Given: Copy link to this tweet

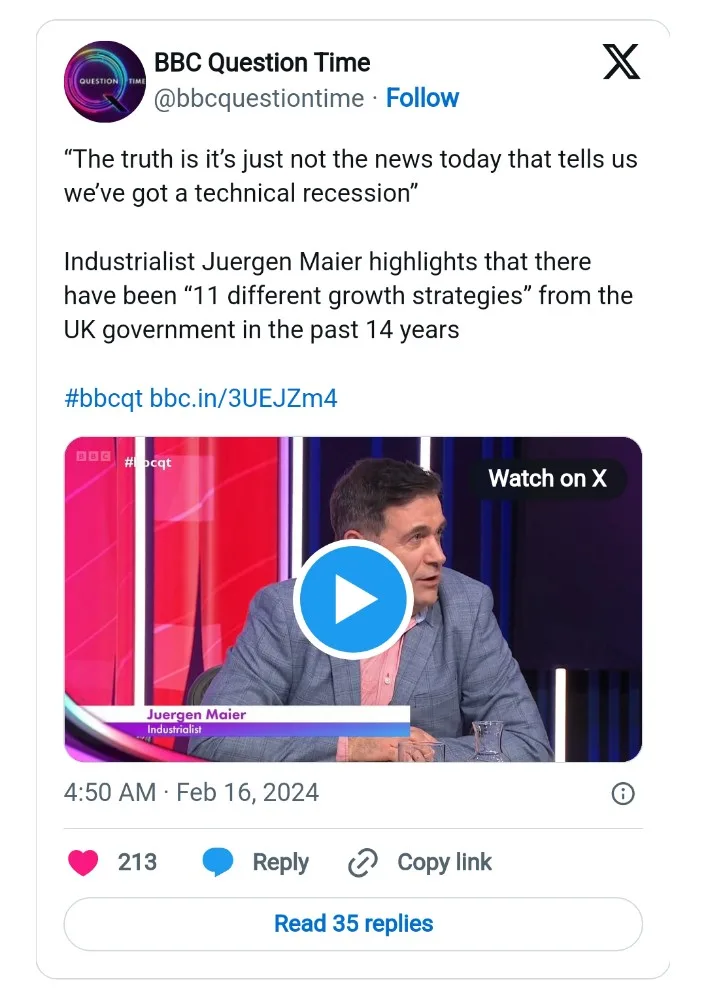Looking at the screenshot, I should 420,862.
